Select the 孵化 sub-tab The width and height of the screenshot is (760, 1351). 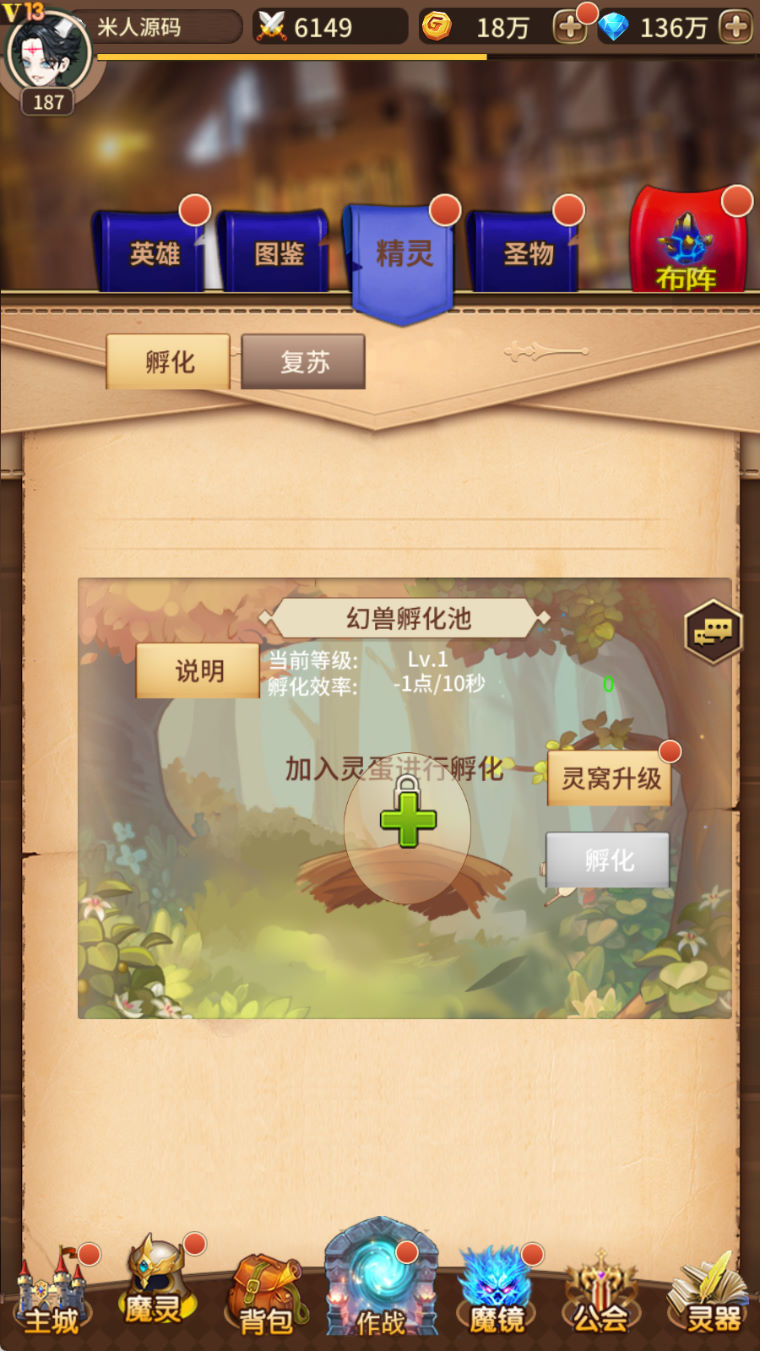[x=169, y=361]
